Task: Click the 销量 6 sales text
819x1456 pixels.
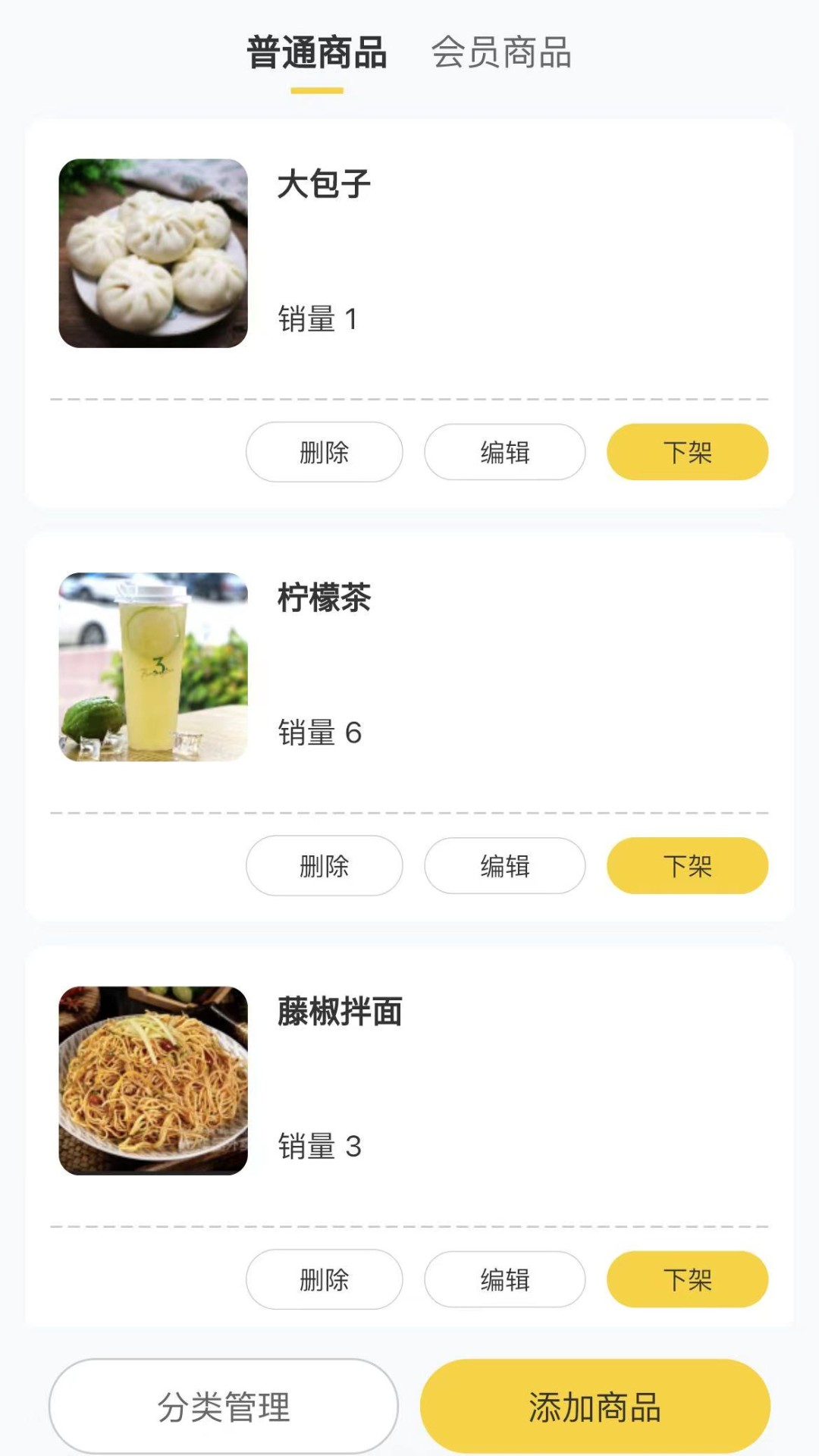Action: 318,733
